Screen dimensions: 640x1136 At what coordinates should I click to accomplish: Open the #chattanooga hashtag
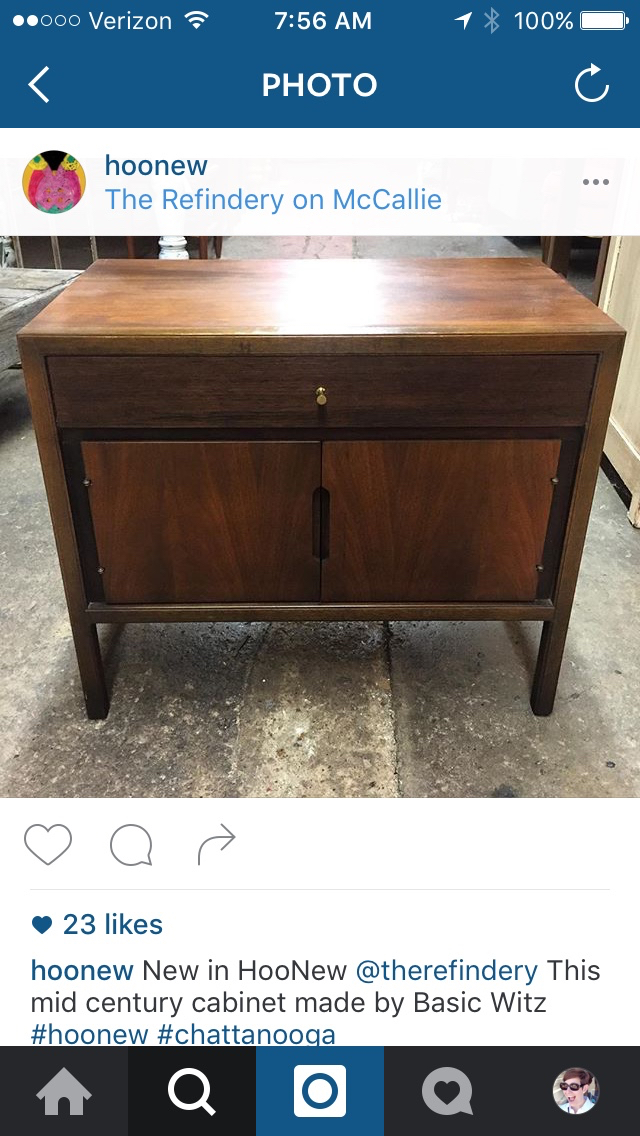click(246, 1033)
